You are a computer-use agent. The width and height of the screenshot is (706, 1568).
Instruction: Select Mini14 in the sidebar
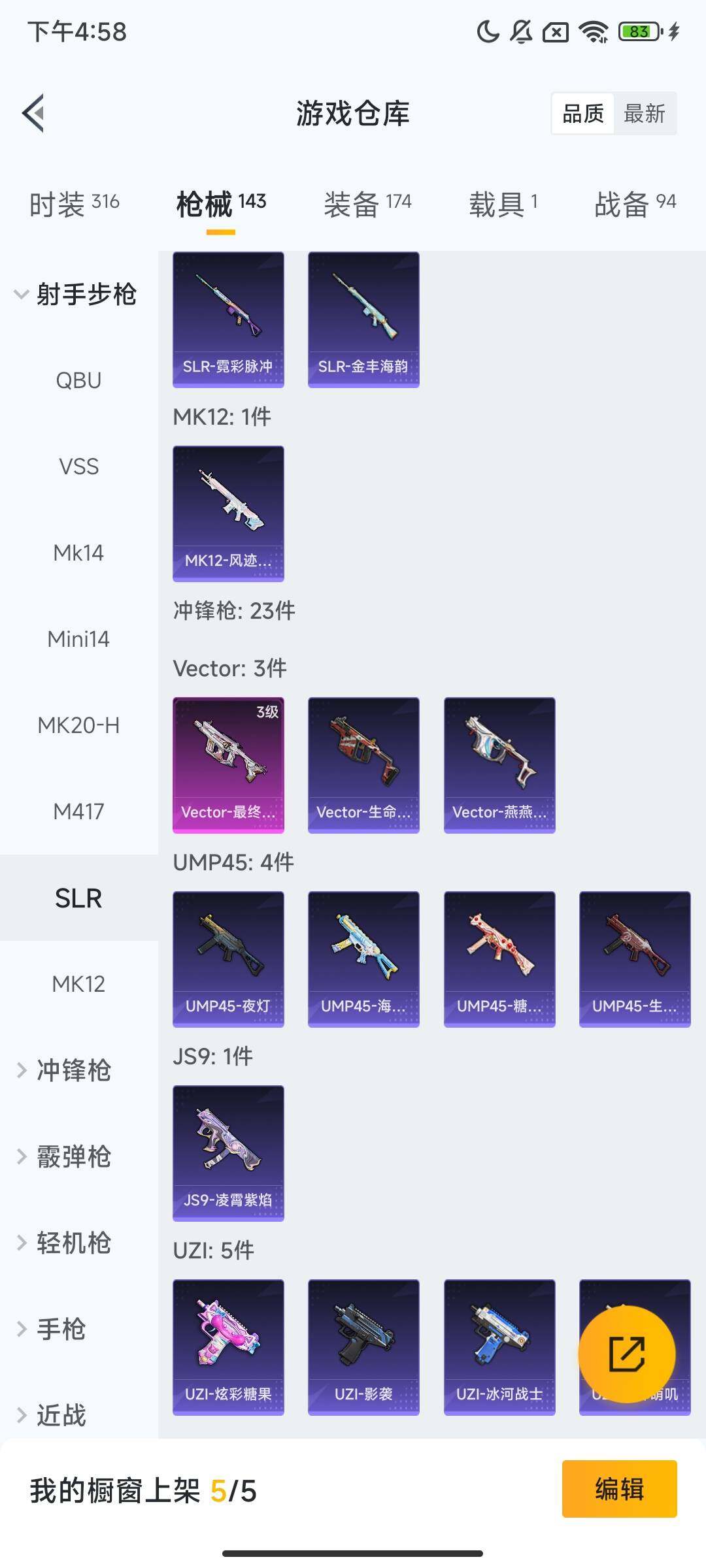[78, 639]
